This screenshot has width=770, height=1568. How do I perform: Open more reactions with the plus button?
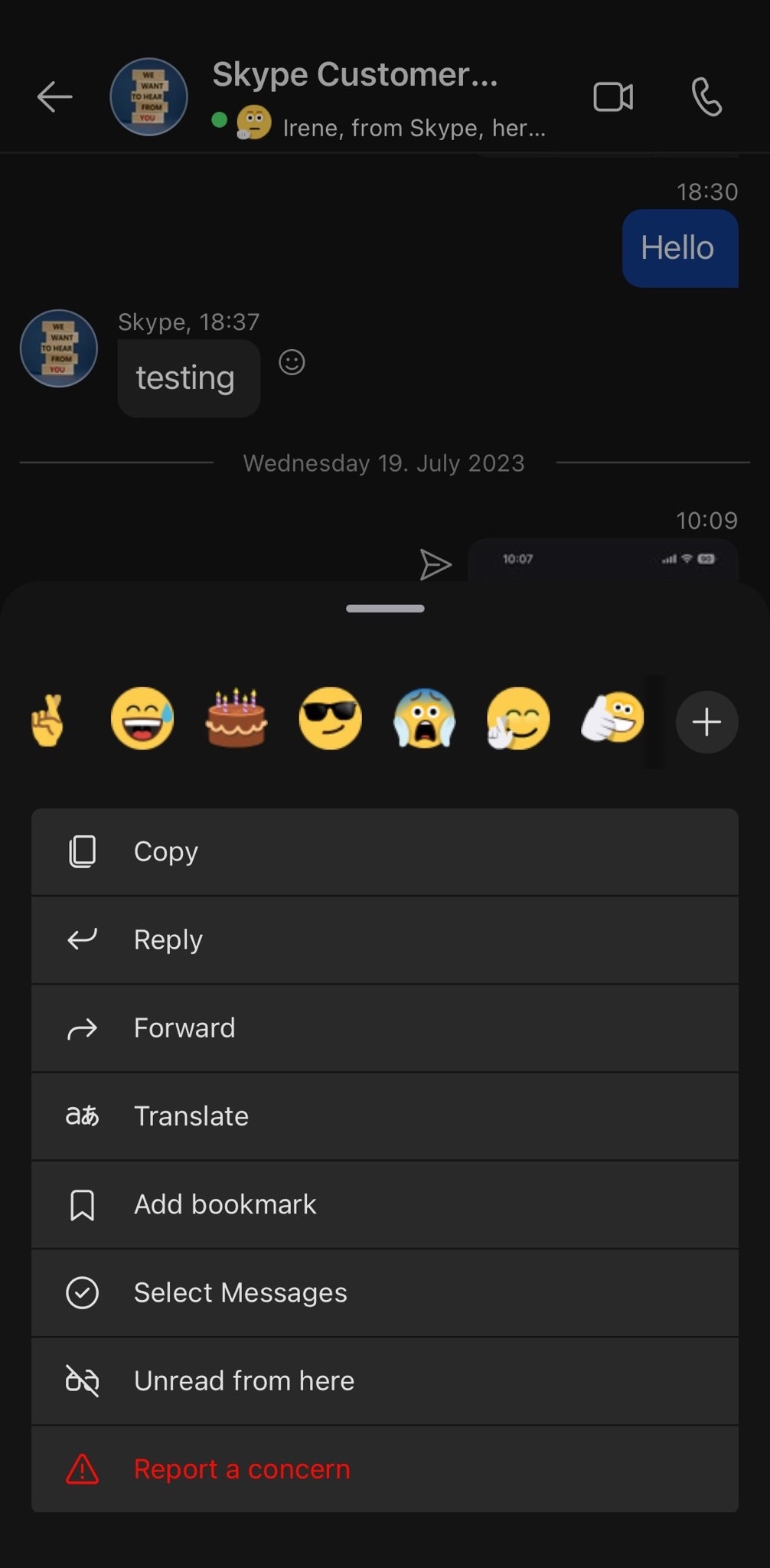[706, 722]
